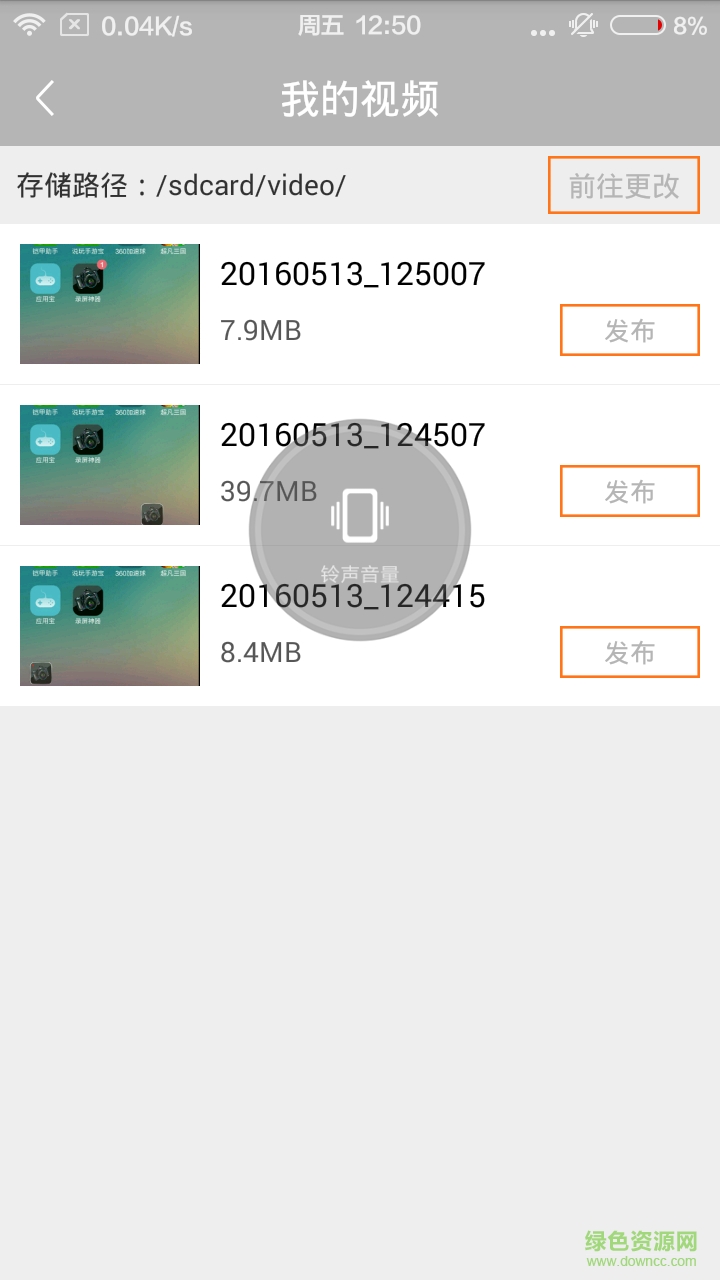This screenshot has width=720, height=1280.
Task: Click the battery level indicator
Action: click(636, 27)
